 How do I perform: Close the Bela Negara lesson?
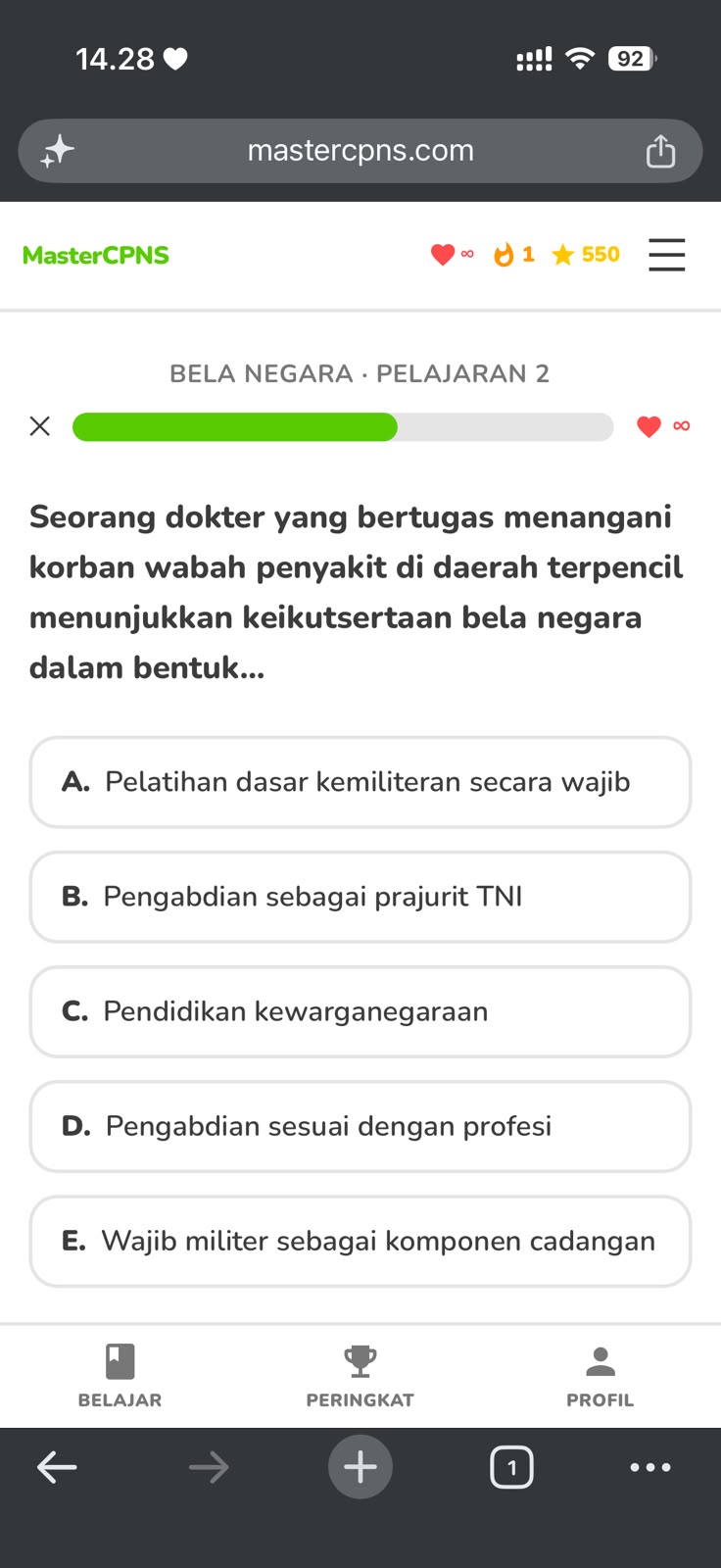pos(40,426)
